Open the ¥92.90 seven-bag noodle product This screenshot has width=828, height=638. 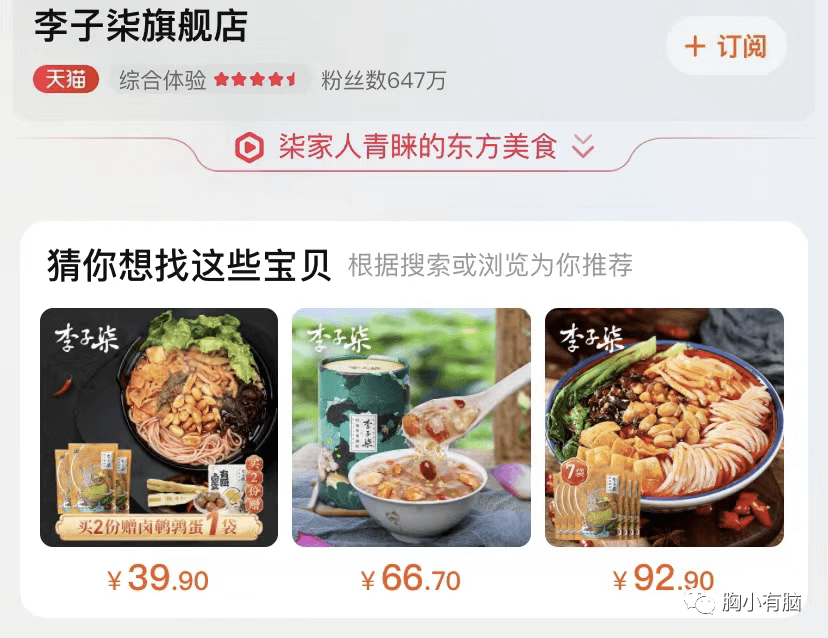[x=664, y=428]
